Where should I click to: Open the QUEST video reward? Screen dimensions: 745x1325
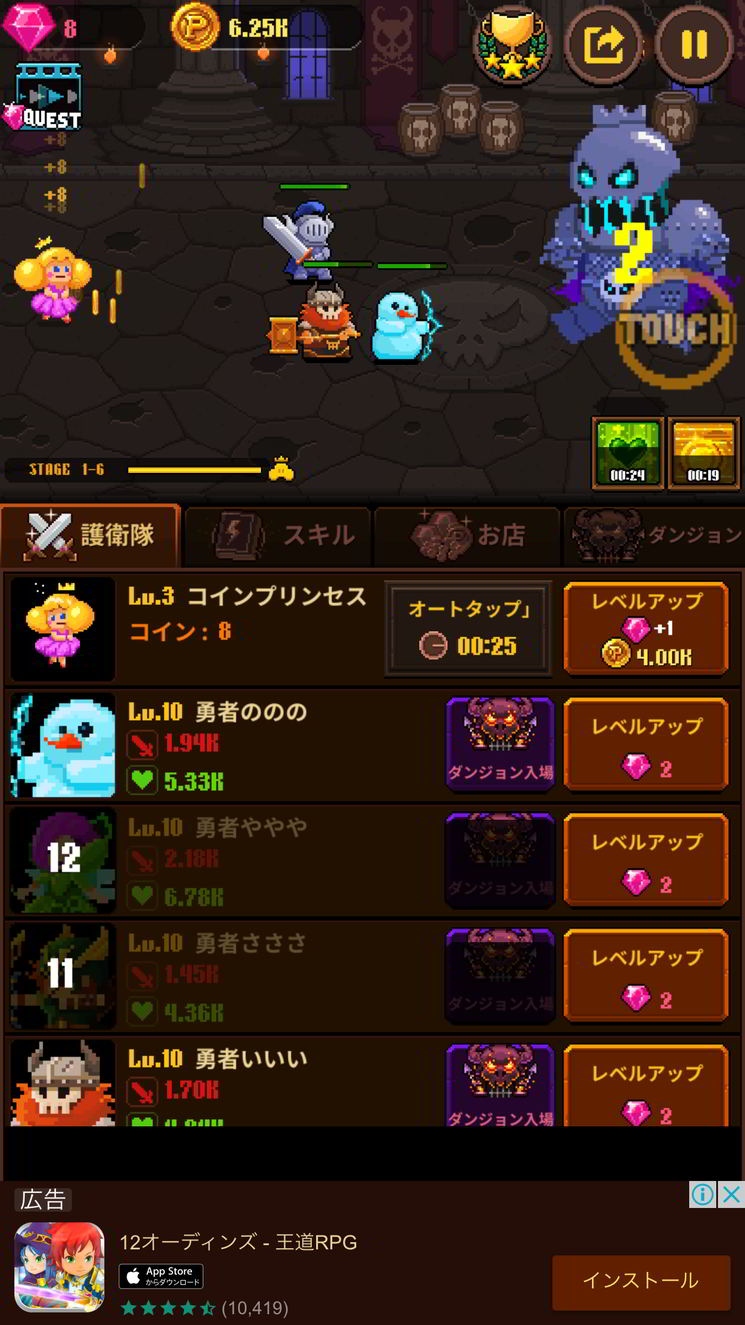[x=48, y=97]
